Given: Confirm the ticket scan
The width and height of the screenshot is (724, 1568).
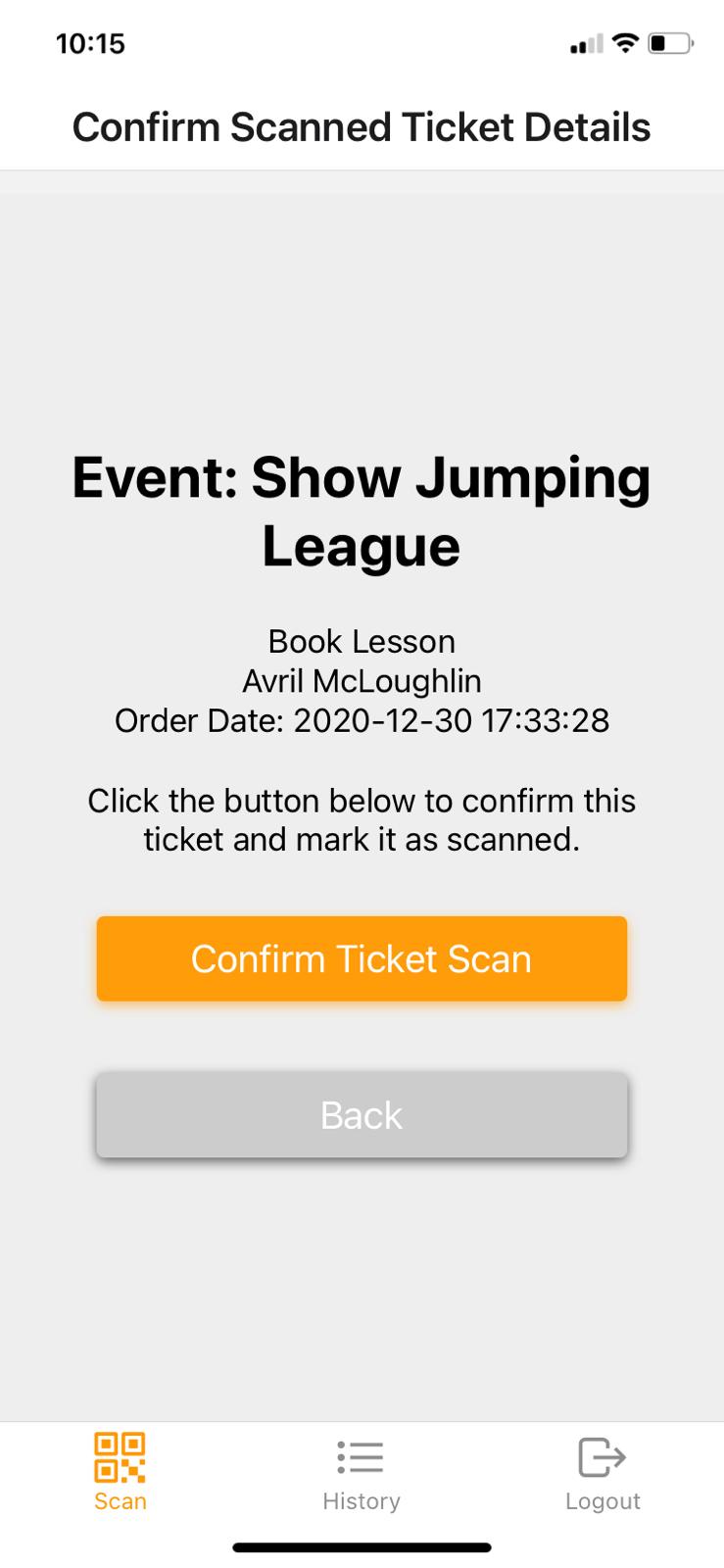Looking at the screenshot, I should coord(362,958).
